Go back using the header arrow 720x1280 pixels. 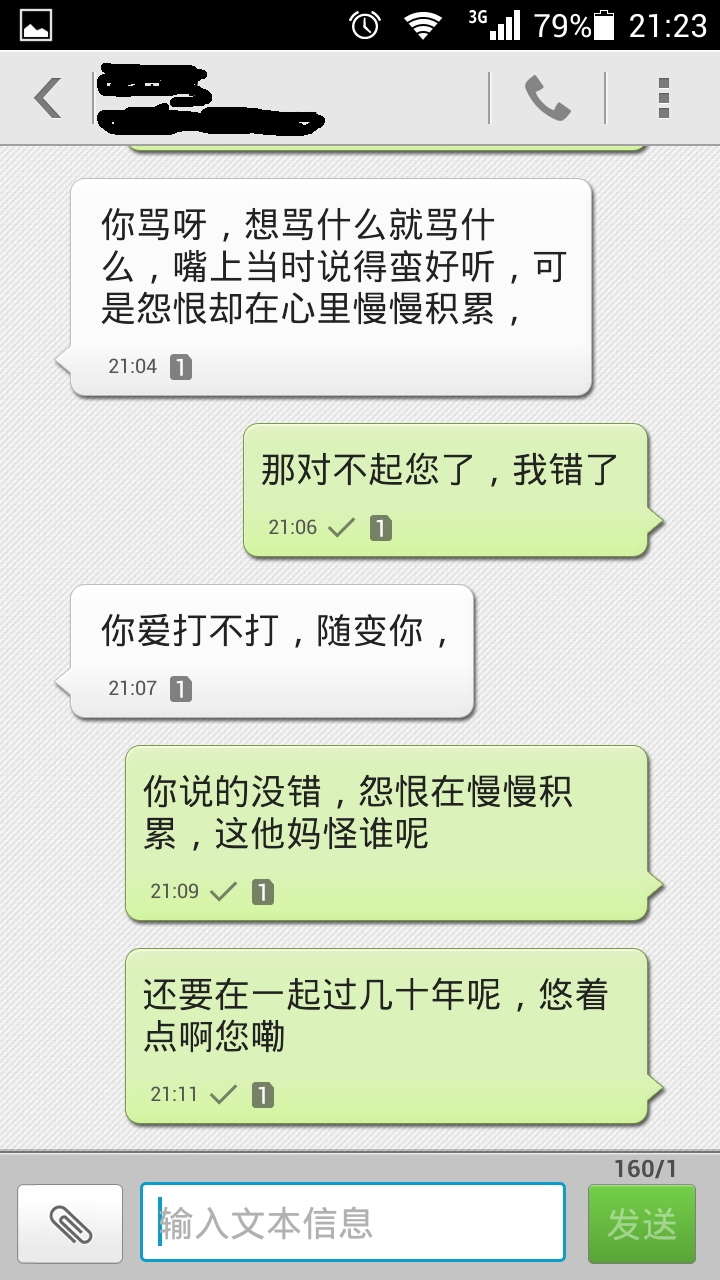[47, 98]
